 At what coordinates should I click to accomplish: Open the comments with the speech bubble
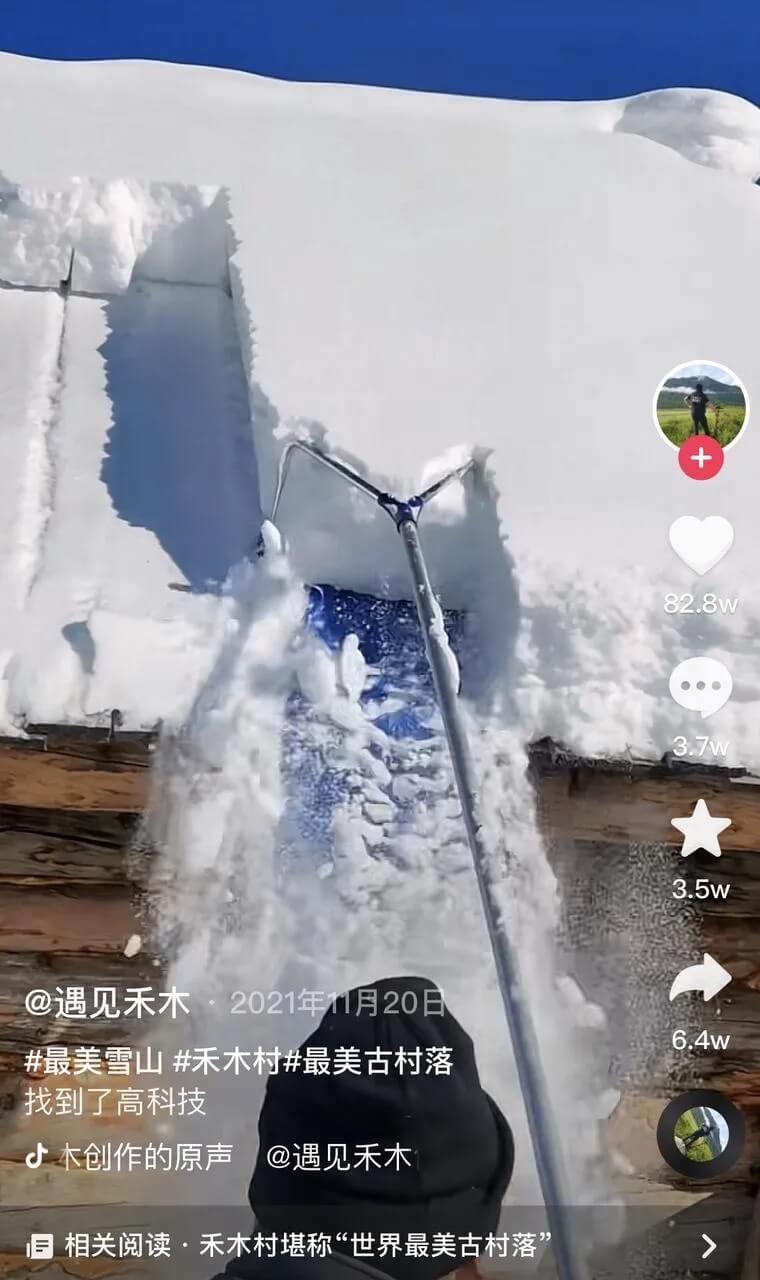pyautogui.click(x=700, y=688)
